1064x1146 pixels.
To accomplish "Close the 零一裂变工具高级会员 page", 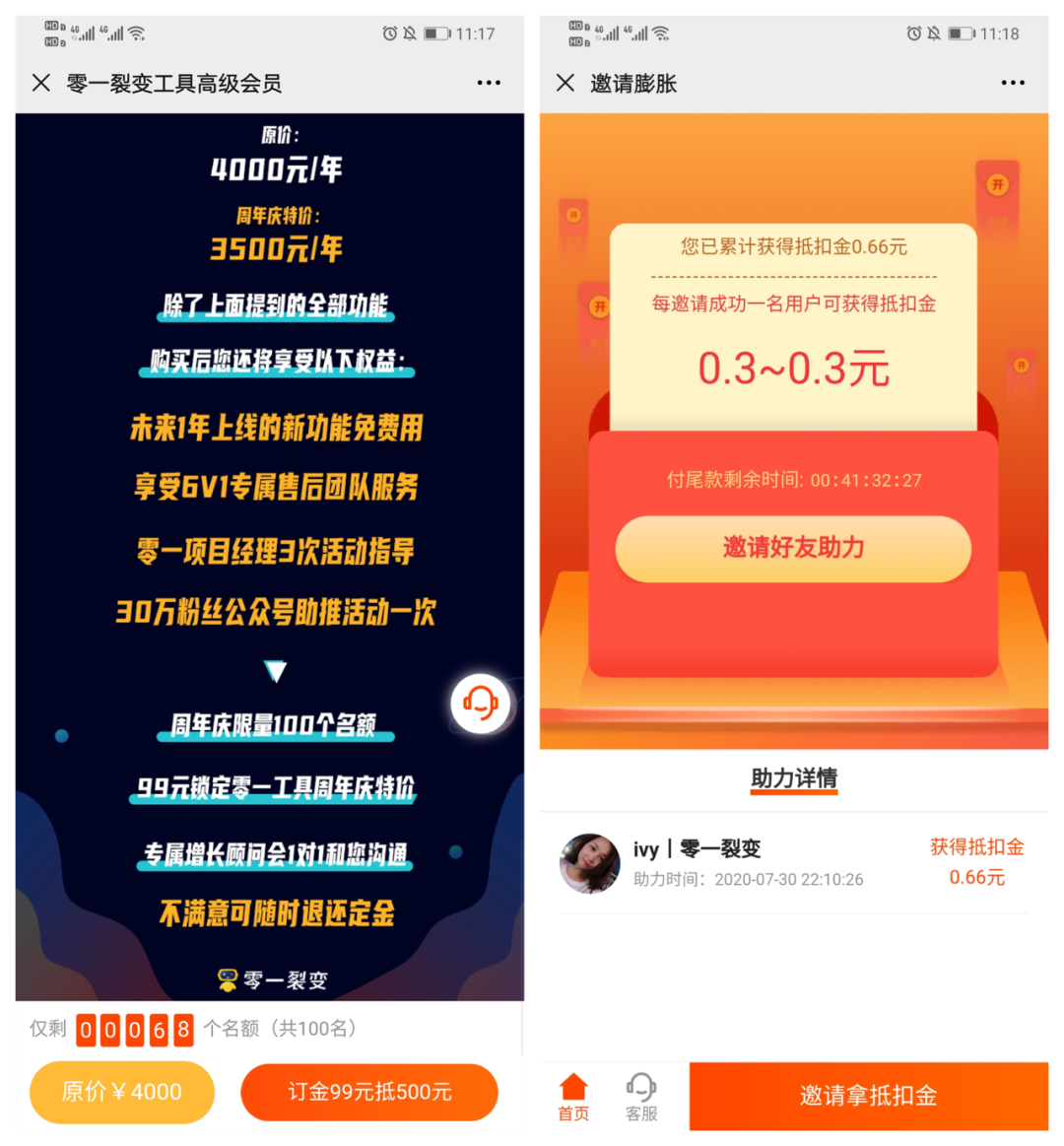I will coord(41,84).
